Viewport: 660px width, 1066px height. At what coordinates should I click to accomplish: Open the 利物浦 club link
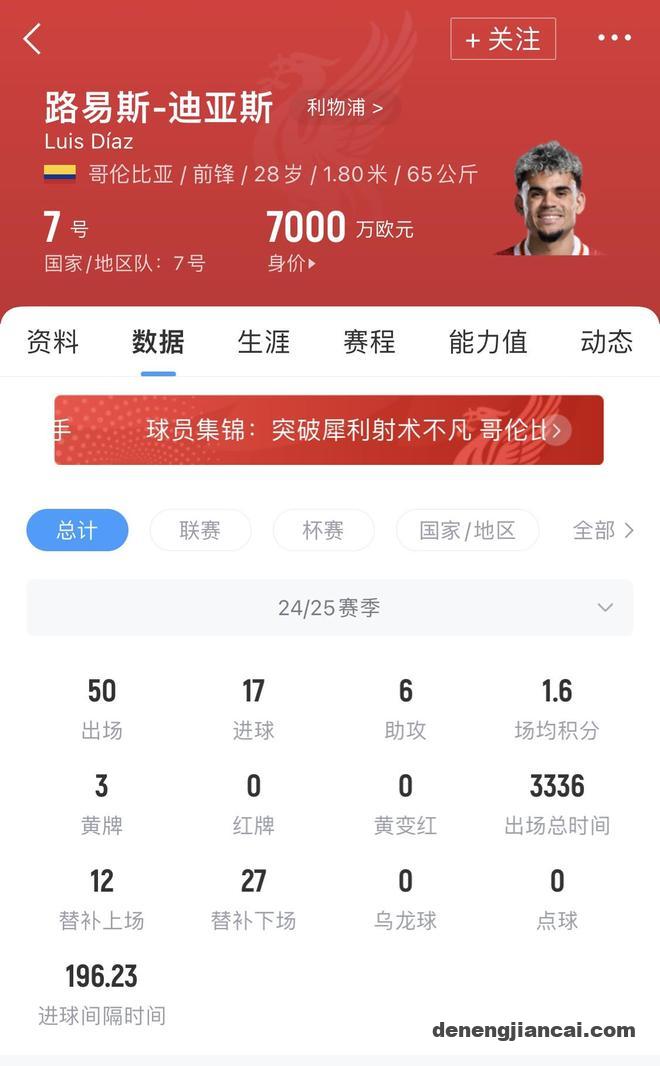(x=345, y=108)
